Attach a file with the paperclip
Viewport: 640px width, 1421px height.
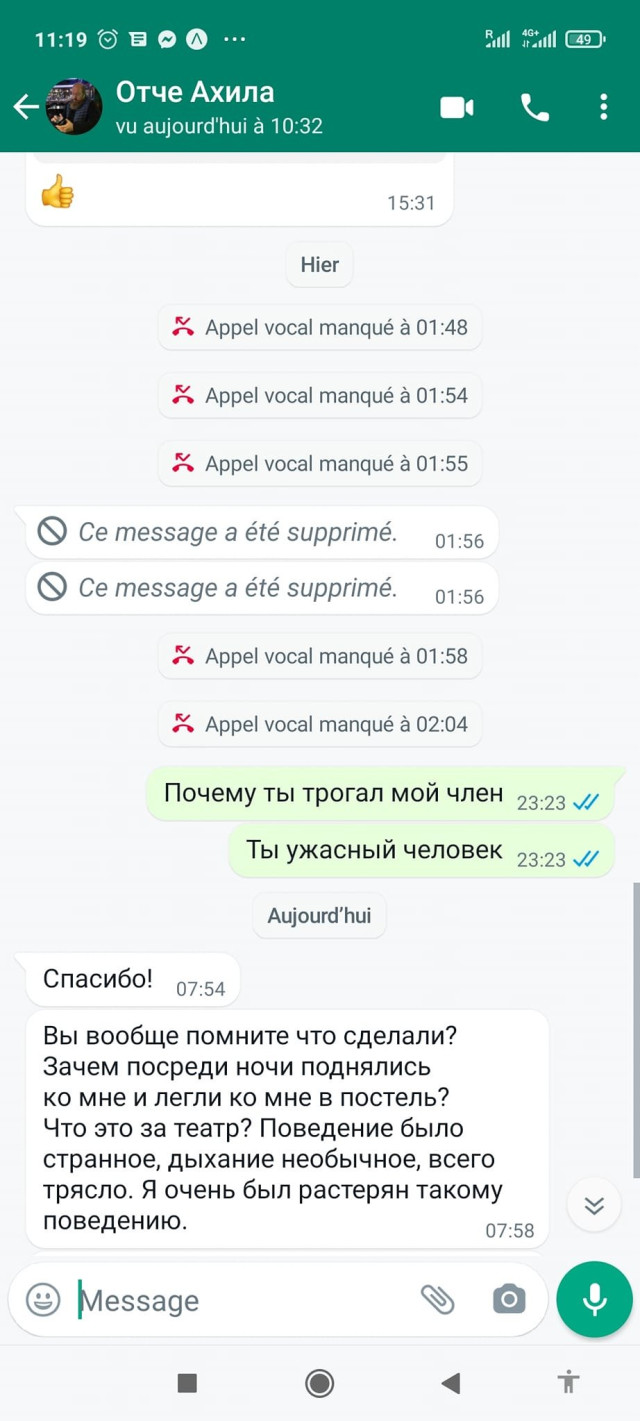click(x=437, y=1299)
